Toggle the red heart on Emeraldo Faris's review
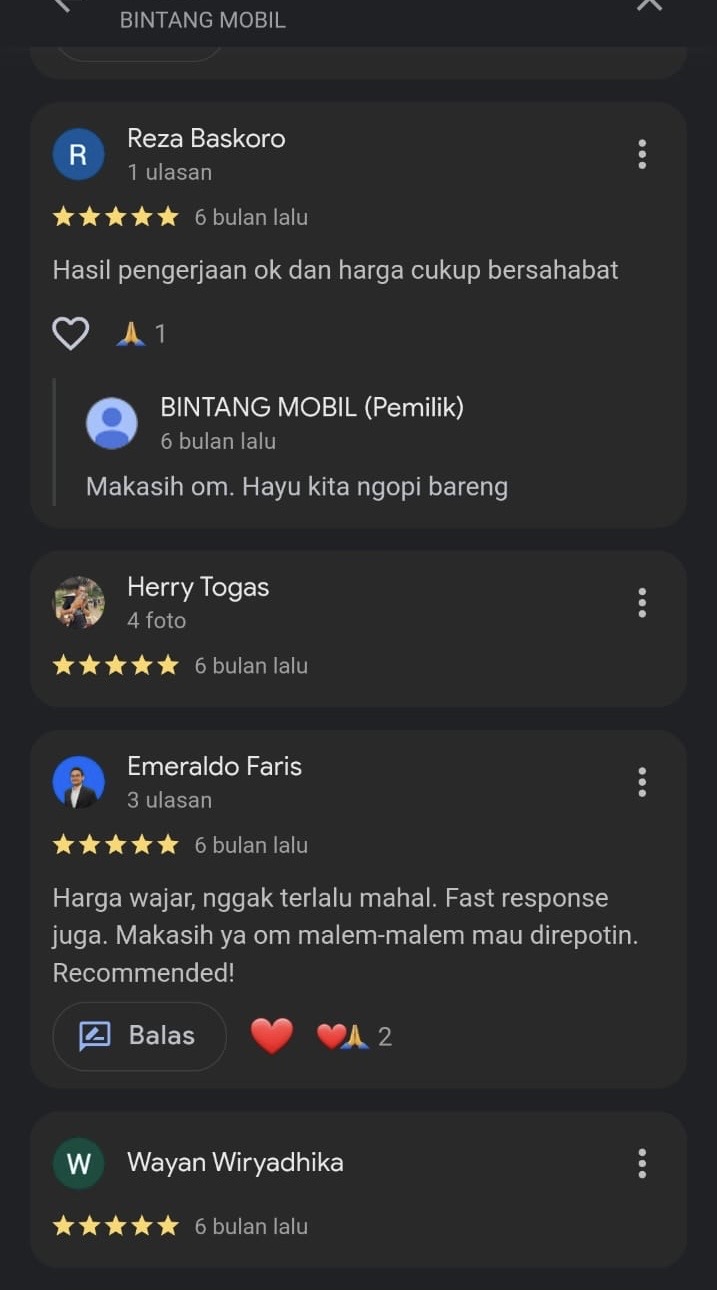 [271, 1035]
